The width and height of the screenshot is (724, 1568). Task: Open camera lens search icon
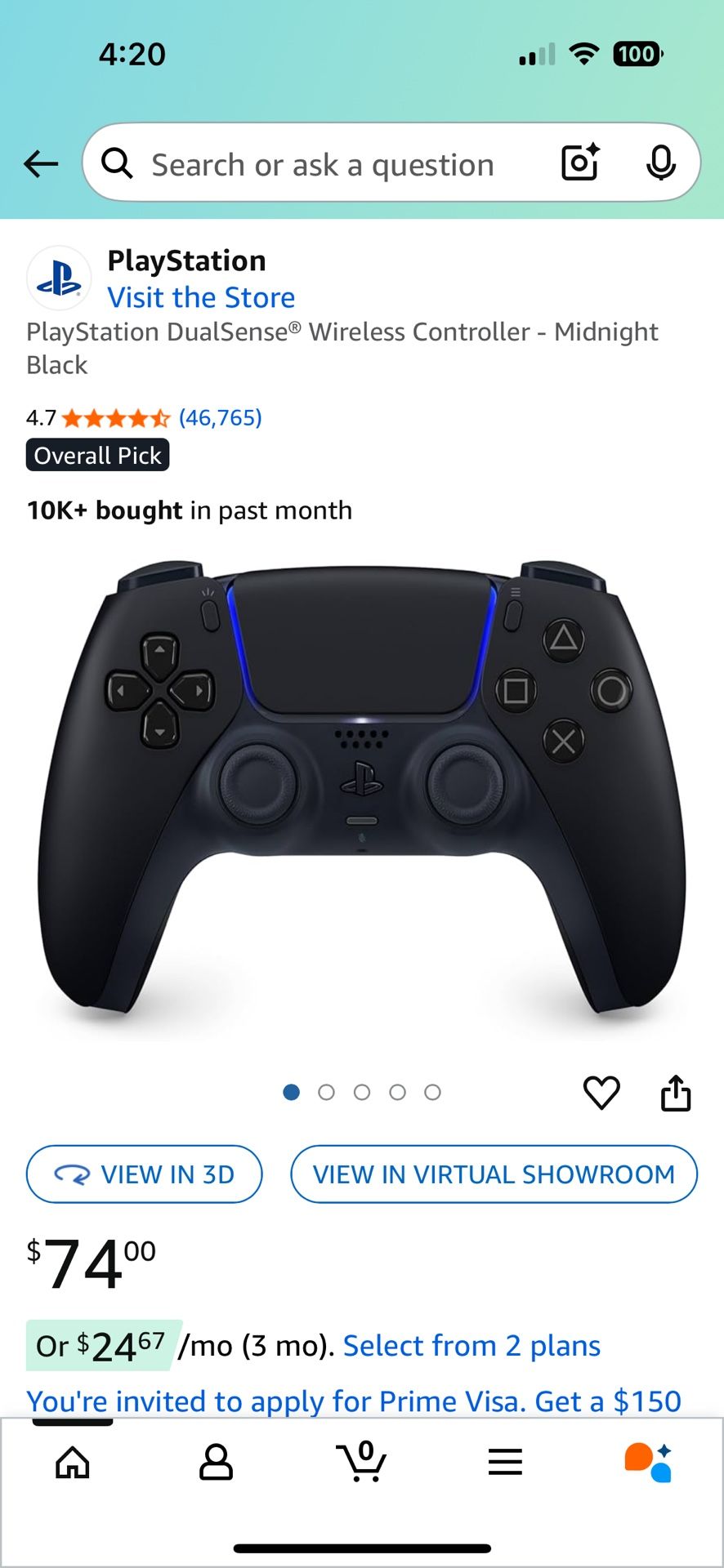click(x=581, y=163)
